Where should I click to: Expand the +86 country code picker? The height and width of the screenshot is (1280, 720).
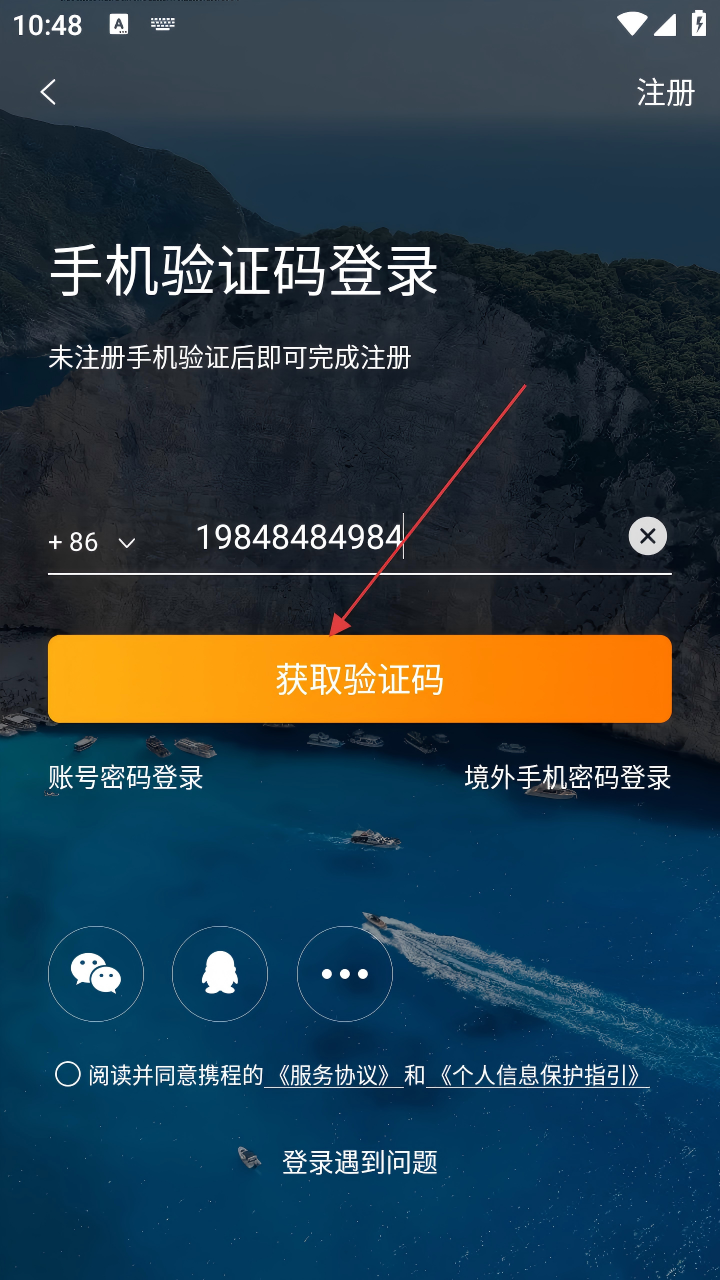[x=92, y=542]
